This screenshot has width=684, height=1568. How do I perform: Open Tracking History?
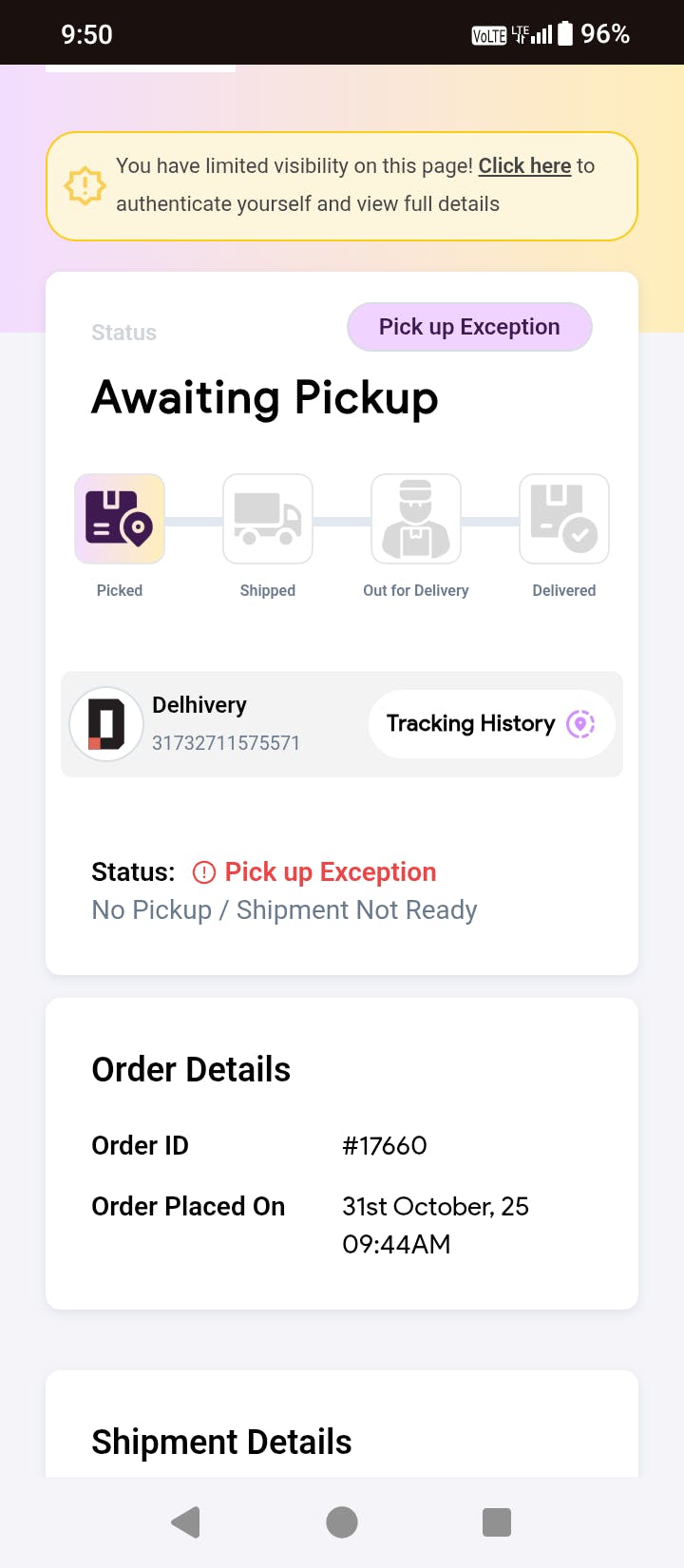[x=491, y=724]
